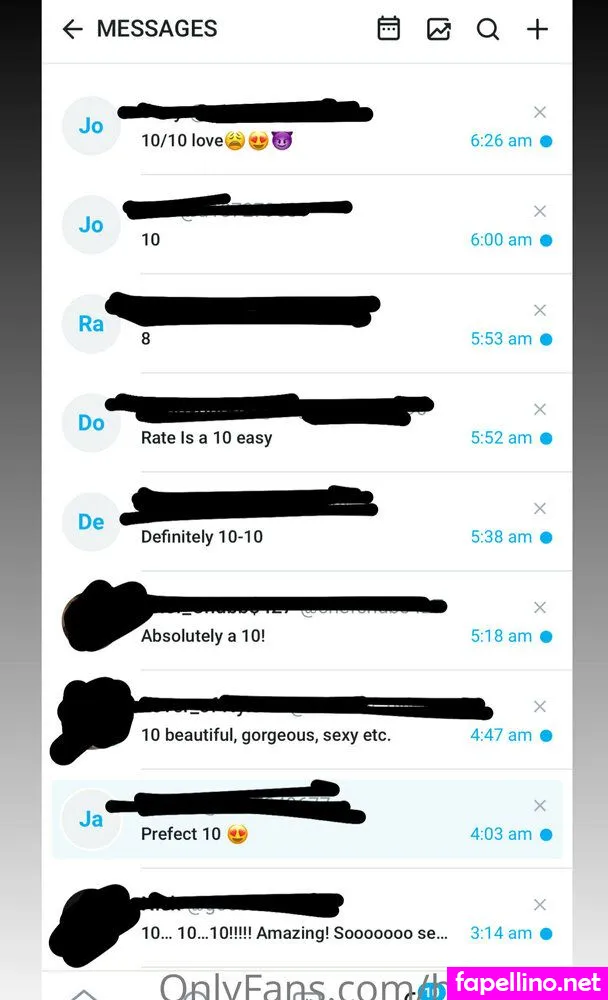Open the chat saying "8"
This screenshot has height=1000, width=608.
[x=300, y=339]
